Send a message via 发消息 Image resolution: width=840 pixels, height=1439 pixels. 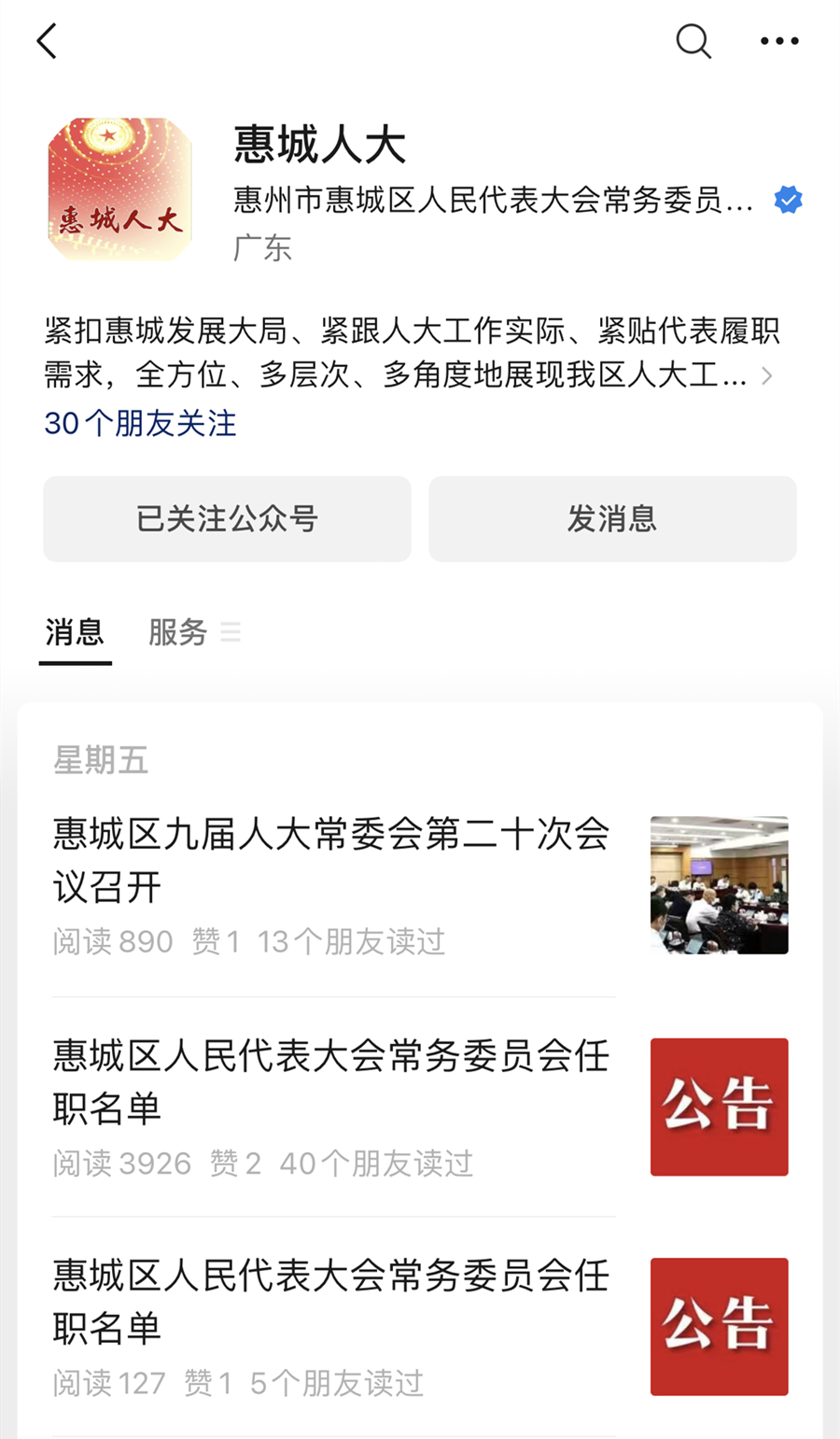coord(612,519)
